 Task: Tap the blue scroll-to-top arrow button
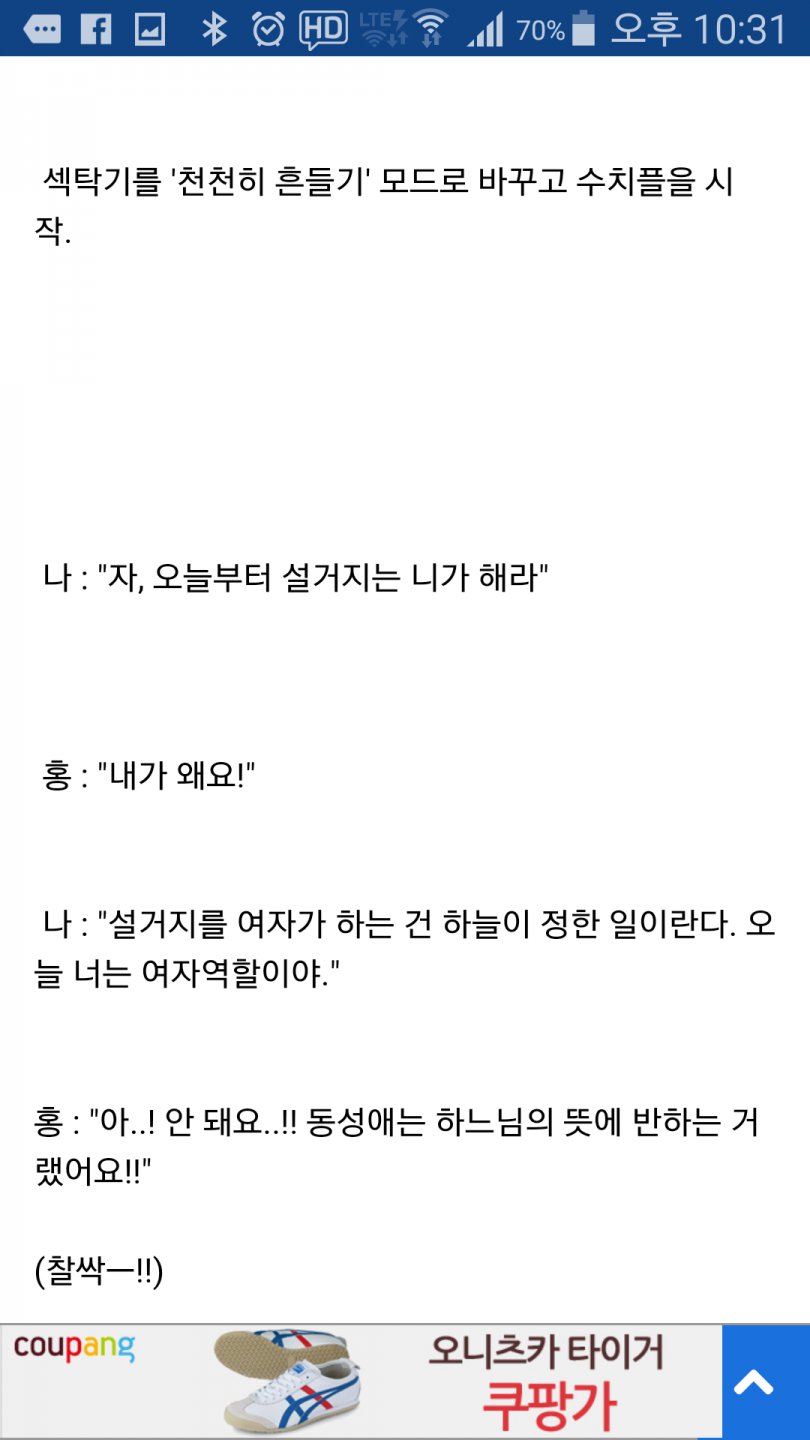coord(766,1383)
